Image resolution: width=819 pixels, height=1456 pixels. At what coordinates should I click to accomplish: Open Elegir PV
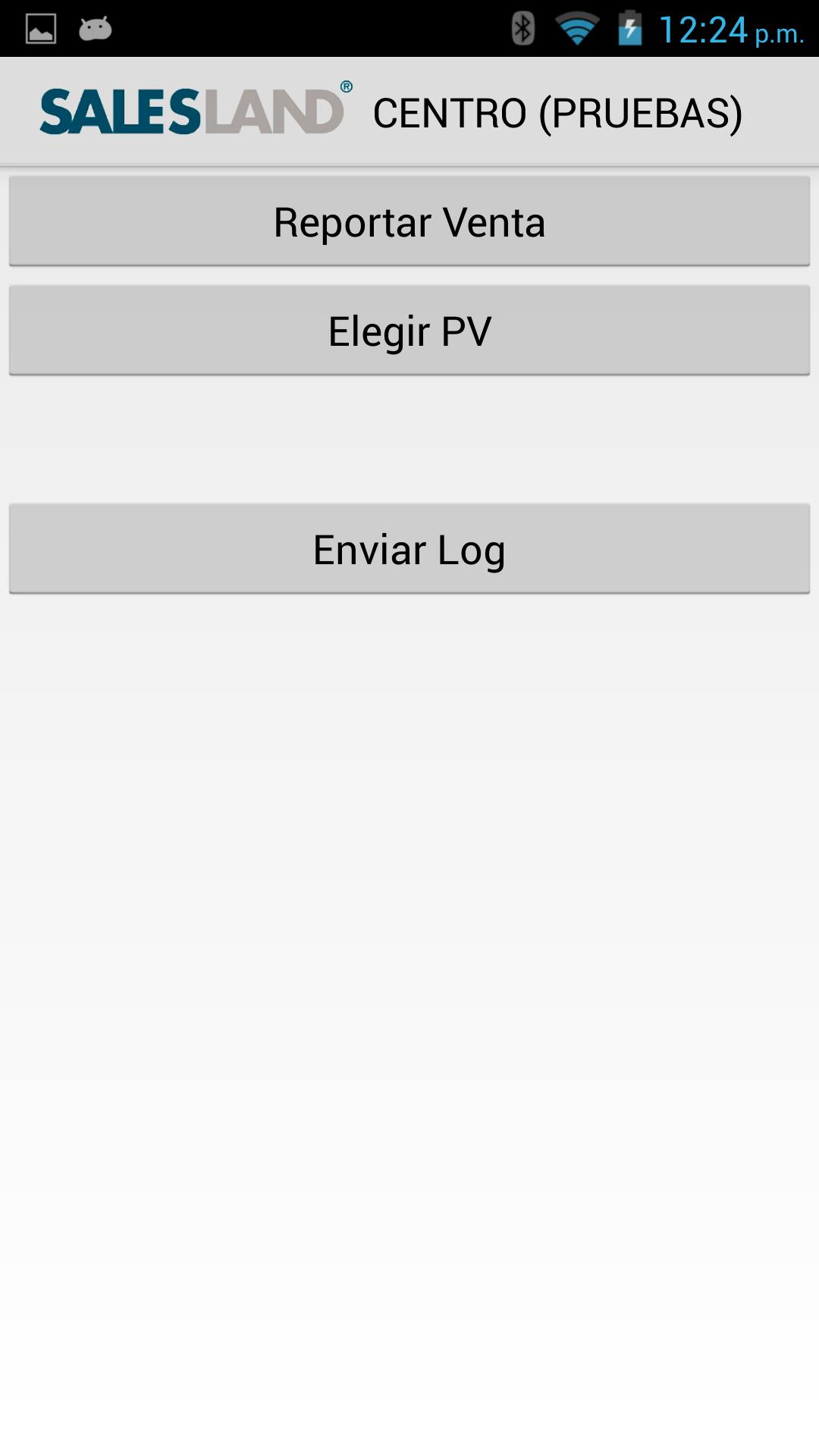coord(409,331)
